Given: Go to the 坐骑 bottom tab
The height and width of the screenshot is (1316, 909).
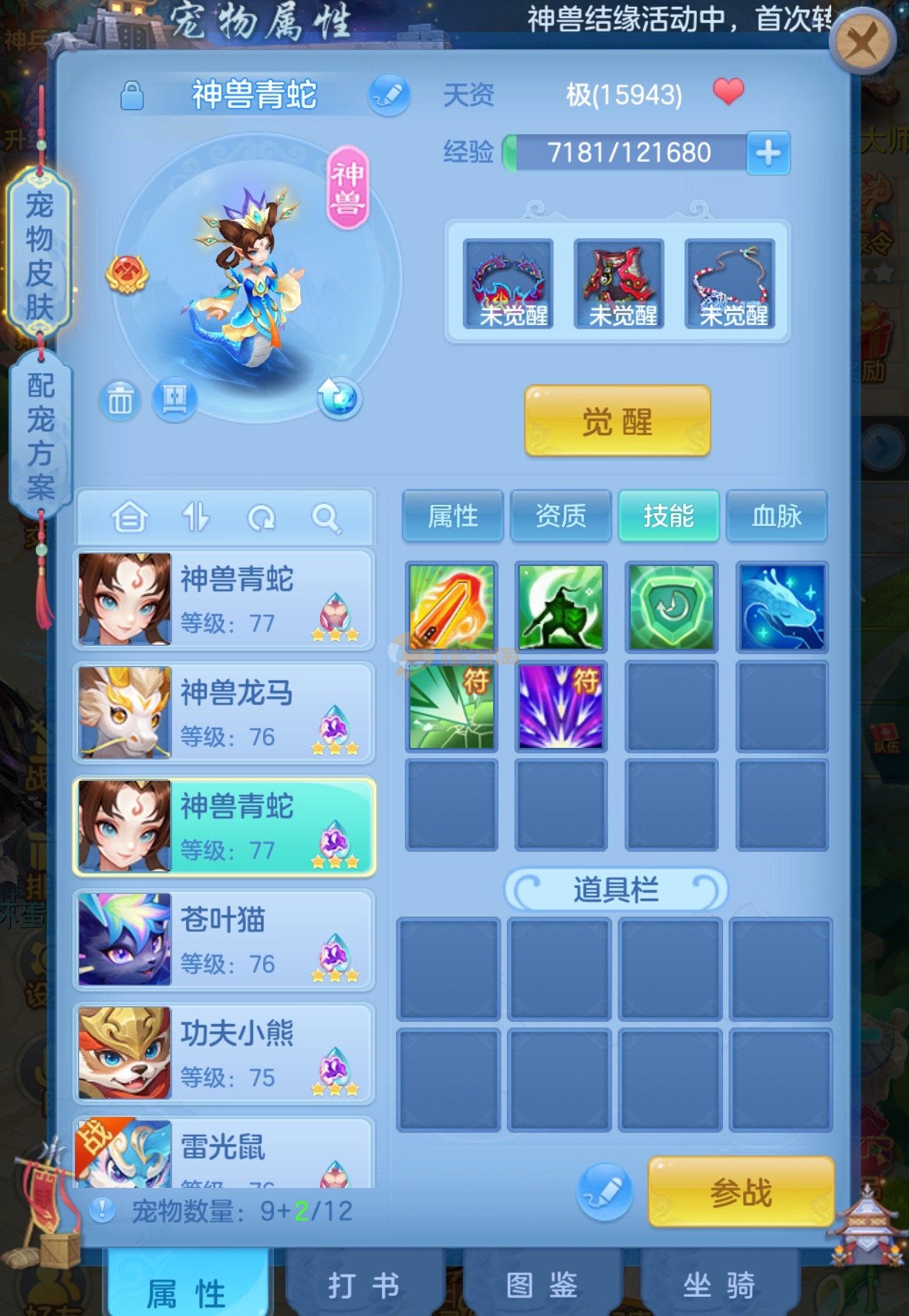Looking at the screenshot, I should (x=719, y=1285).
